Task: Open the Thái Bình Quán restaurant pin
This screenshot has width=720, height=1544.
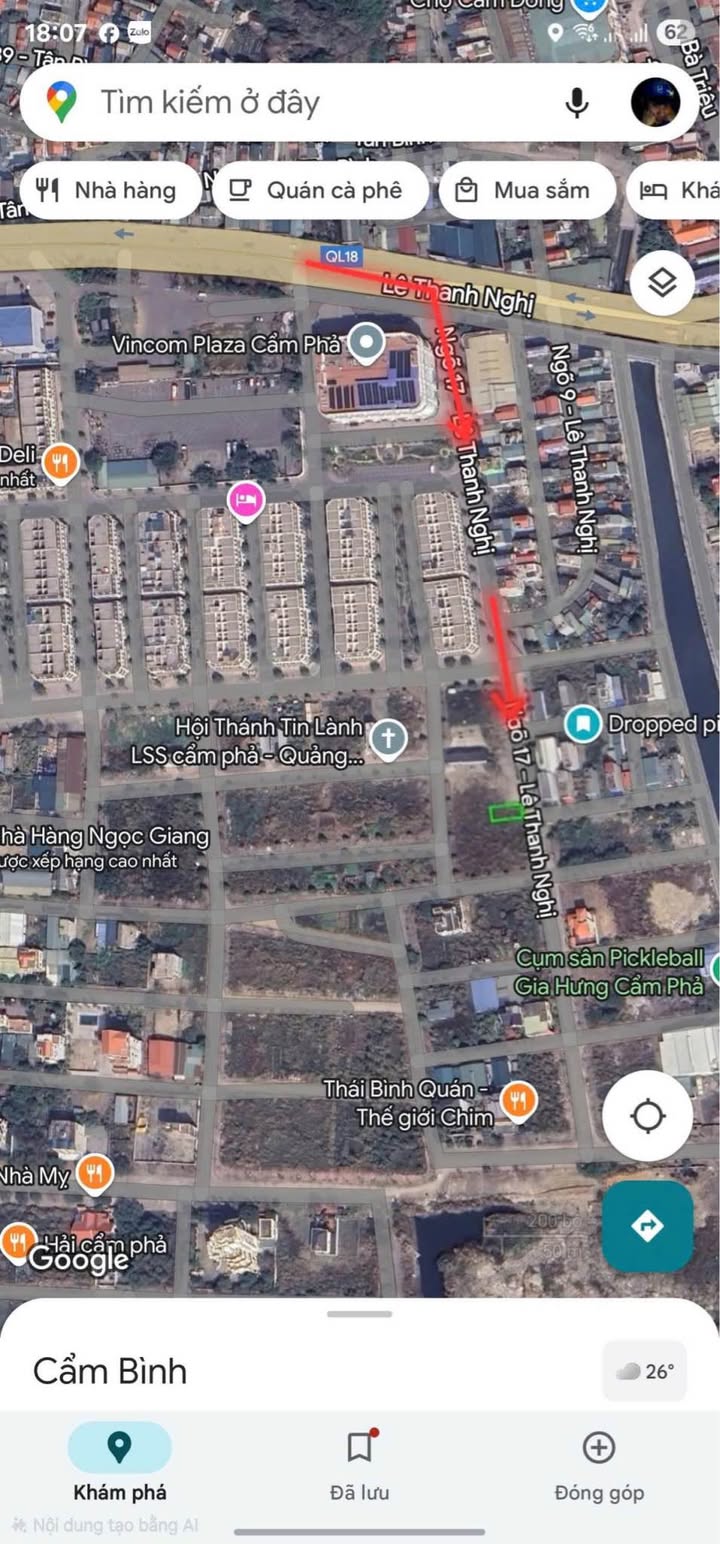Action: pos(518,1101)
